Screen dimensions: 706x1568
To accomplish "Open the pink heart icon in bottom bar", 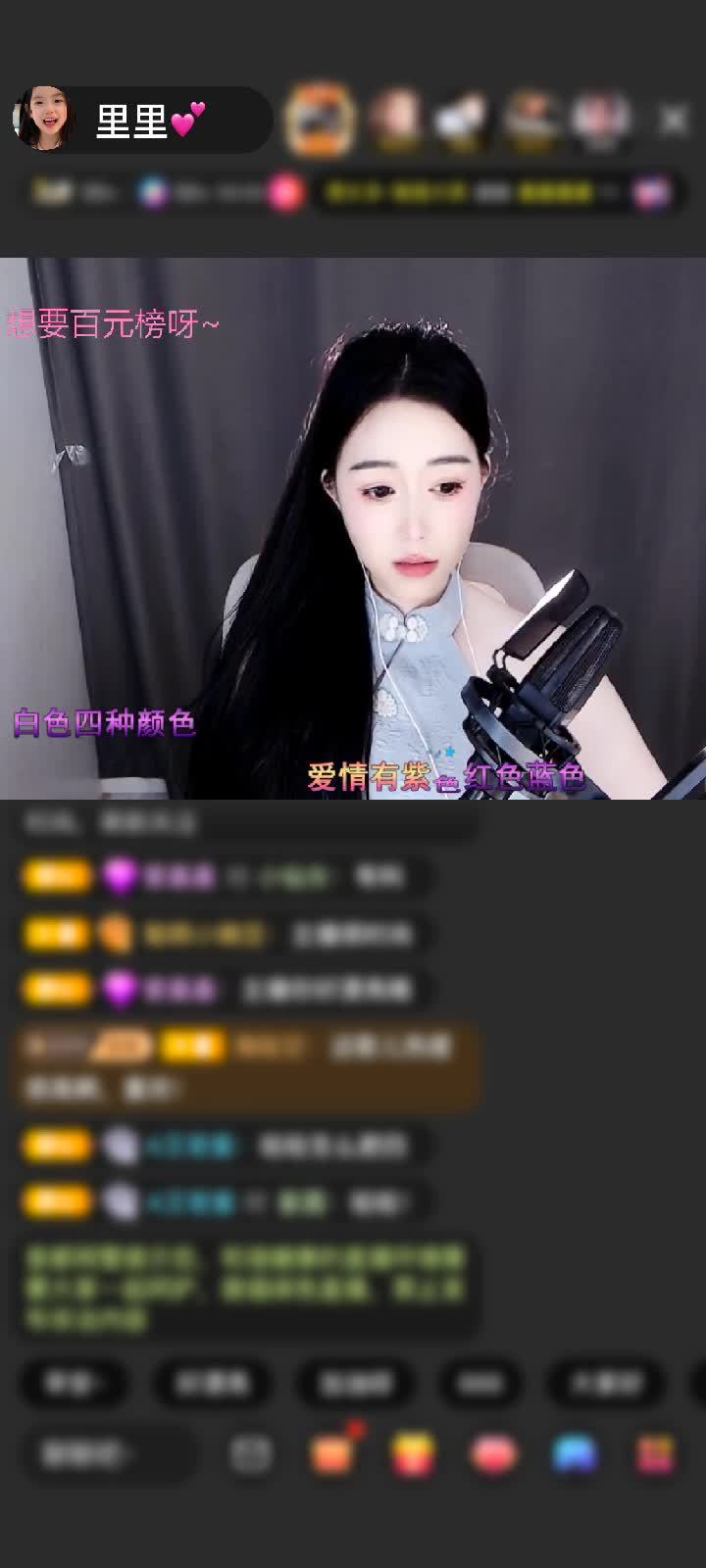I will (493, 1454).
